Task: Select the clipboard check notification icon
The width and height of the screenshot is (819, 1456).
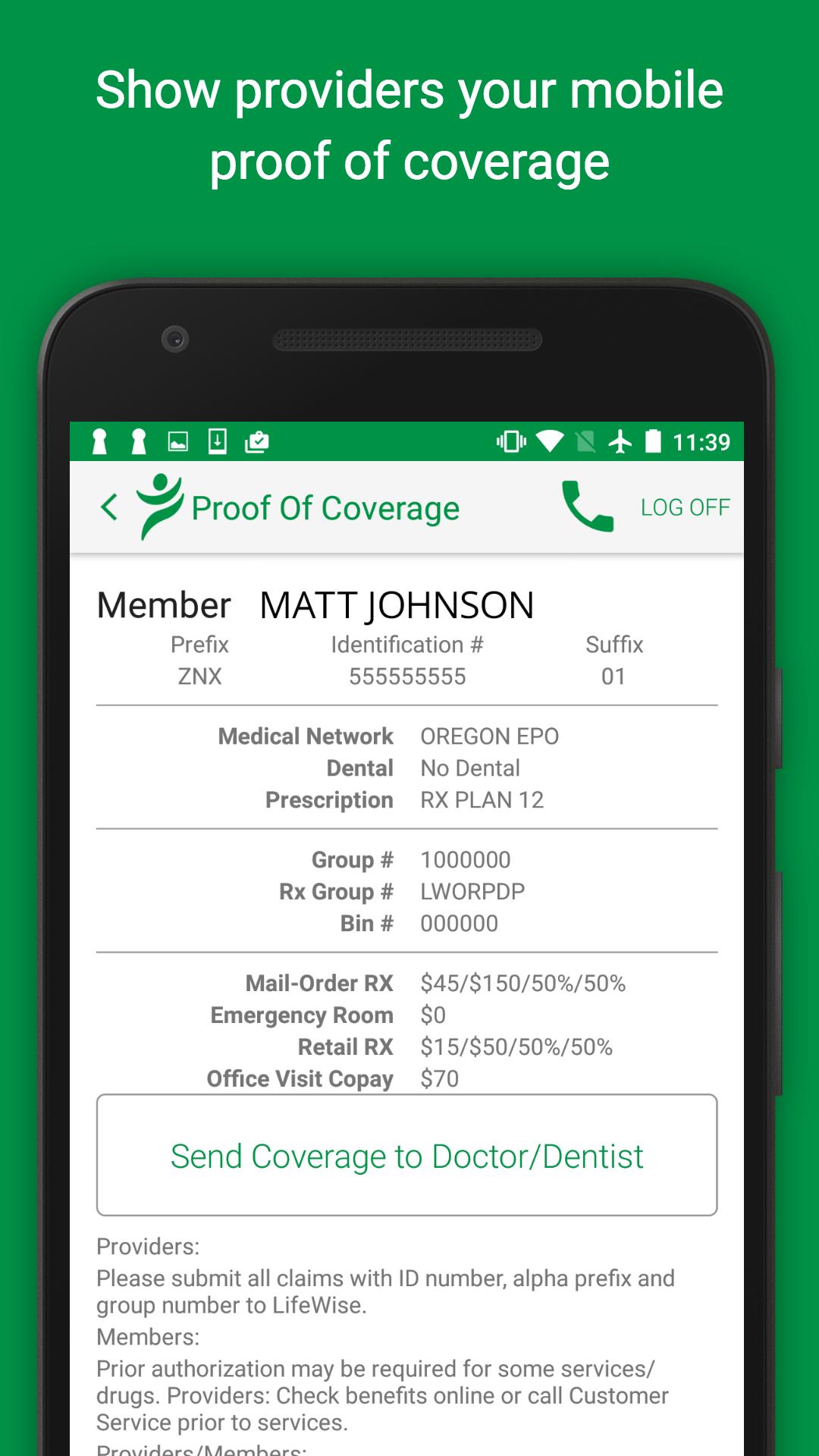Action: click(x=258, y=442)
